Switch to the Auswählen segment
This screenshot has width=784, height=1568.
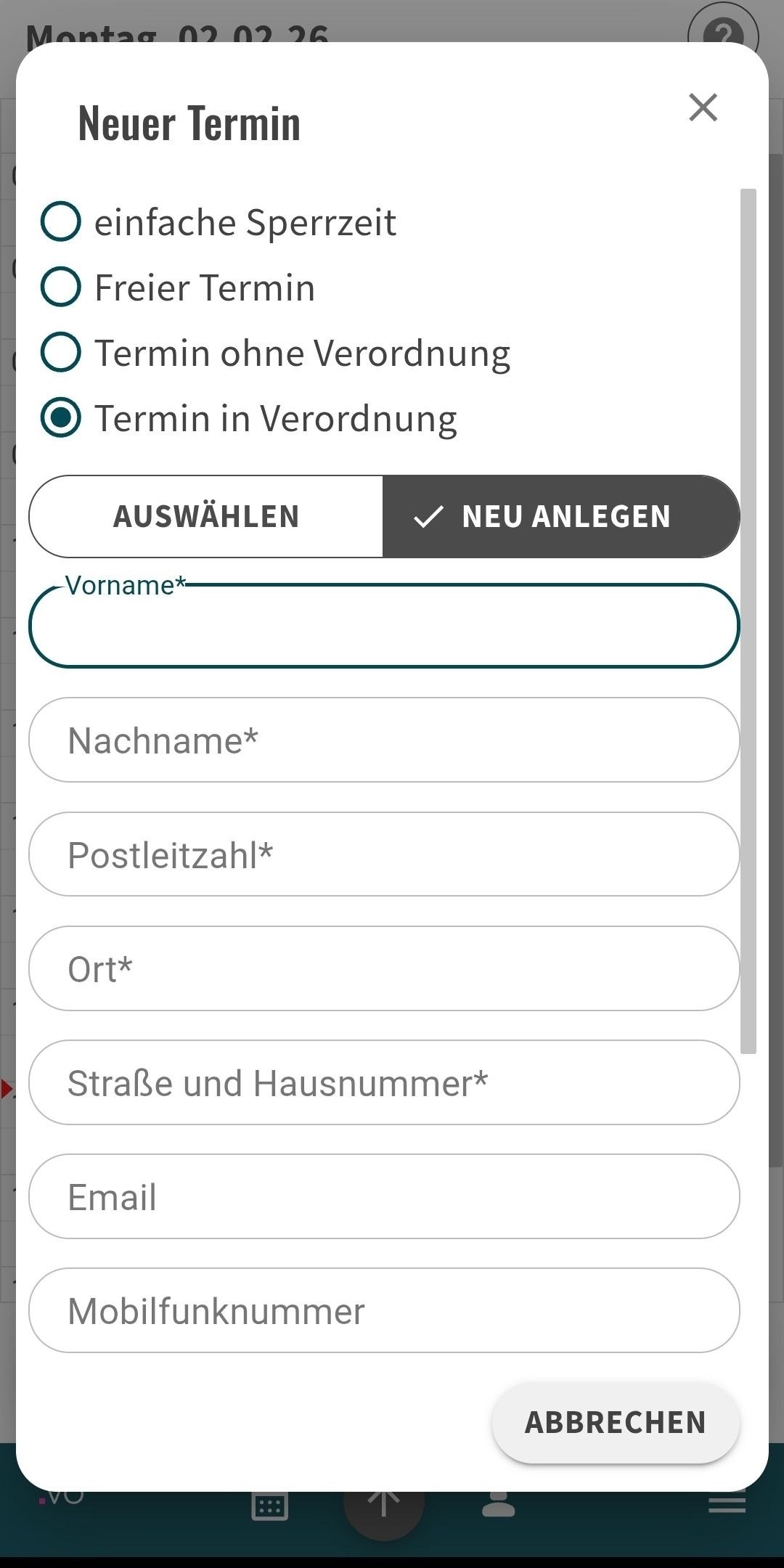pyautogui.click(x=206, y=517)
